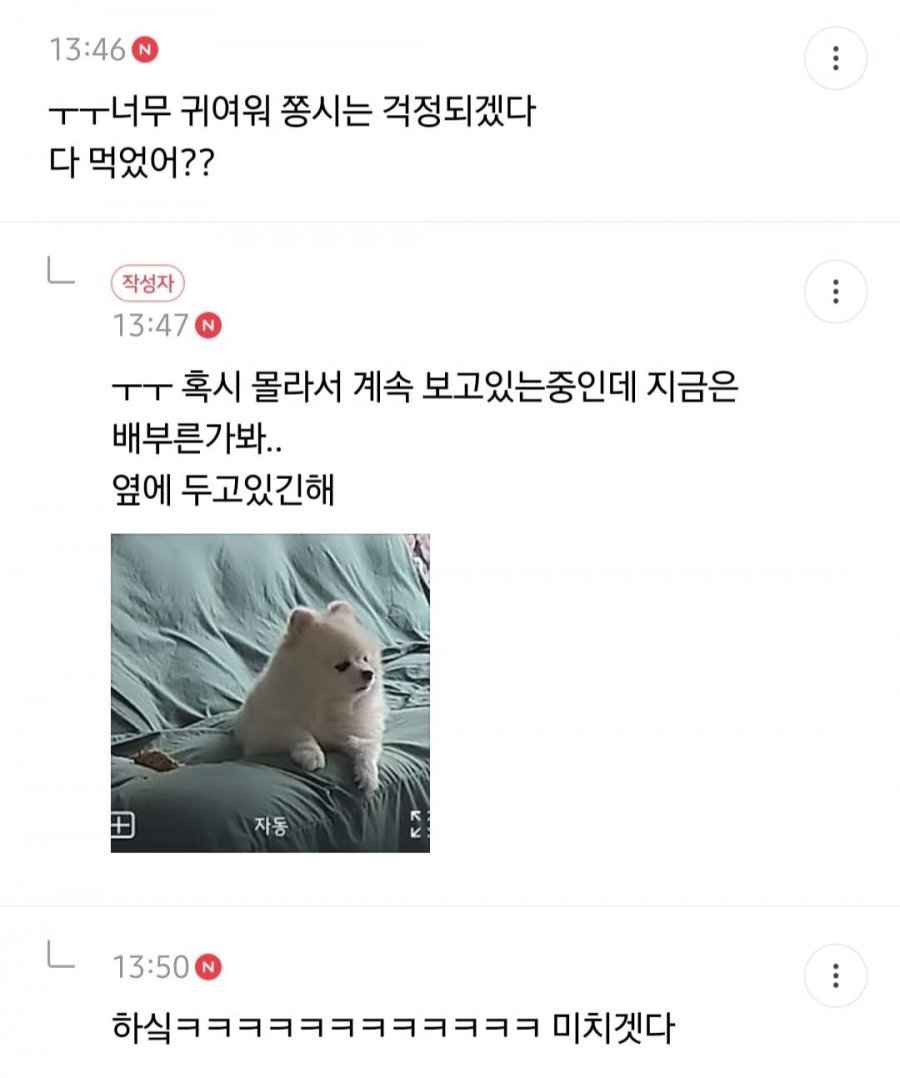900x1078 pixels.
Task: Open overflow menu on the 13:50 reply
Action: point(835,975)
